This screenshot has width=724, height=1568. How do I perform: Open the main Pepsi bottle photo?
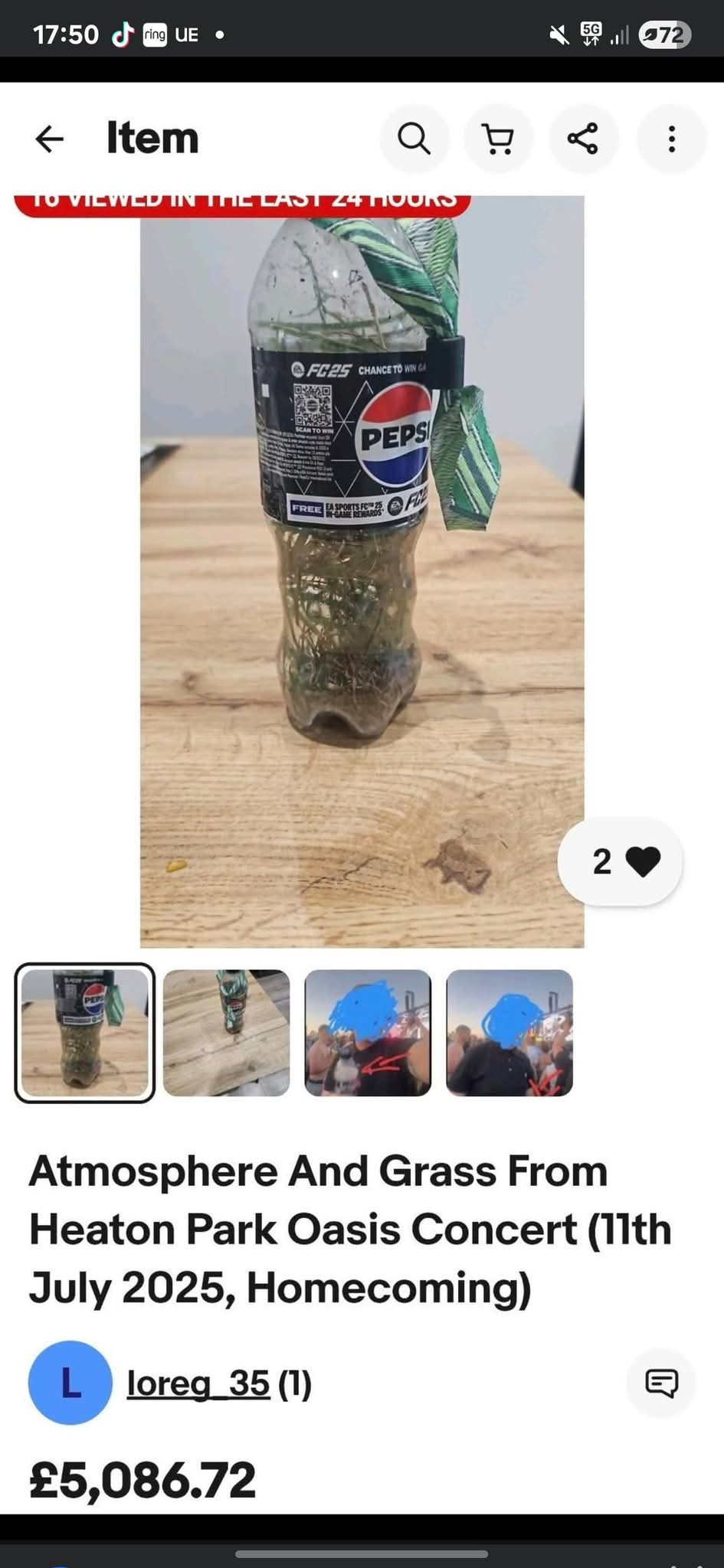(x=362, y=571)
